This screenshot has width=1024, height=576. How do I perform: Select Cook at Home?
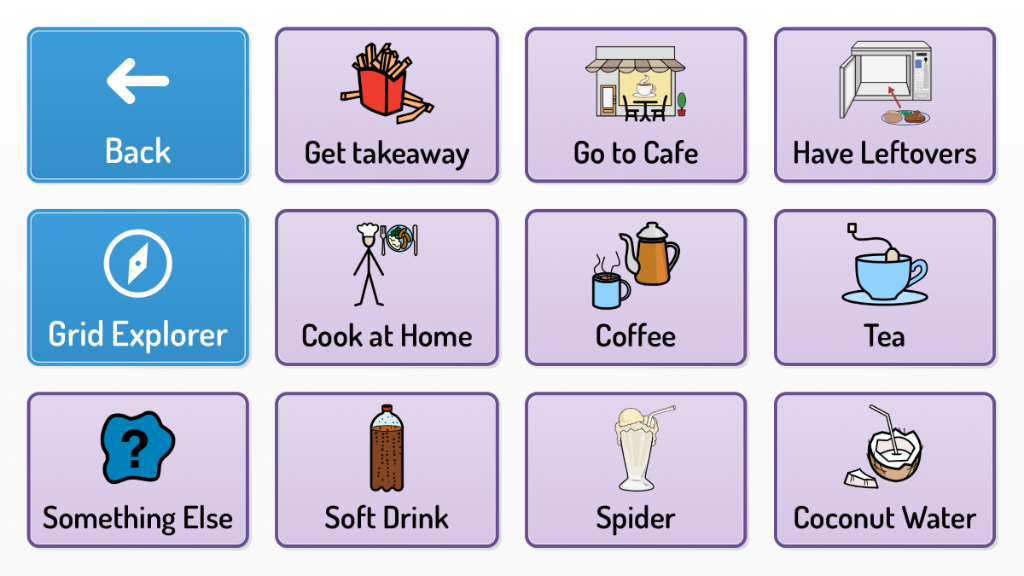point(387,287)
